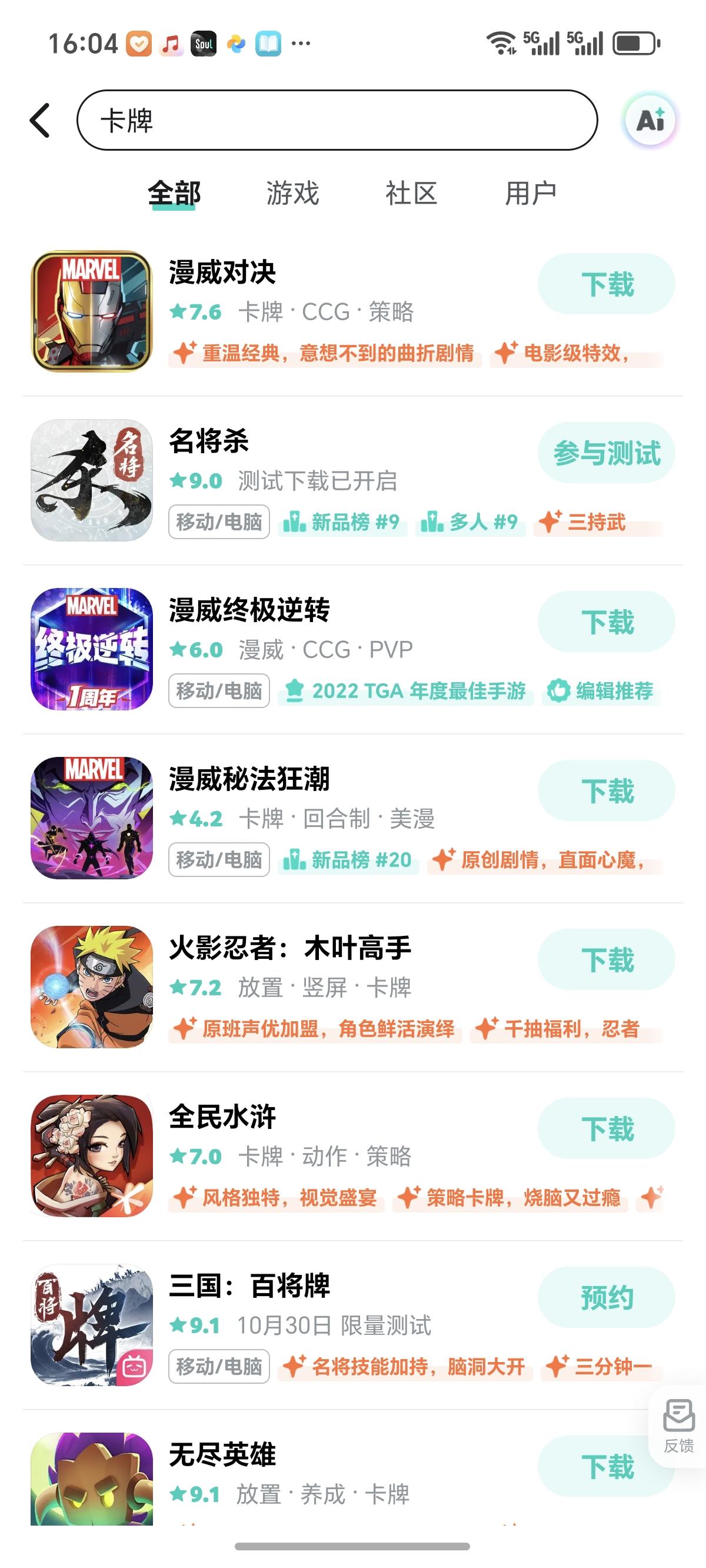The height and width of the screenshot is (1568, 706).
Task: Switch to the 社区 tab
Action: 411,194
